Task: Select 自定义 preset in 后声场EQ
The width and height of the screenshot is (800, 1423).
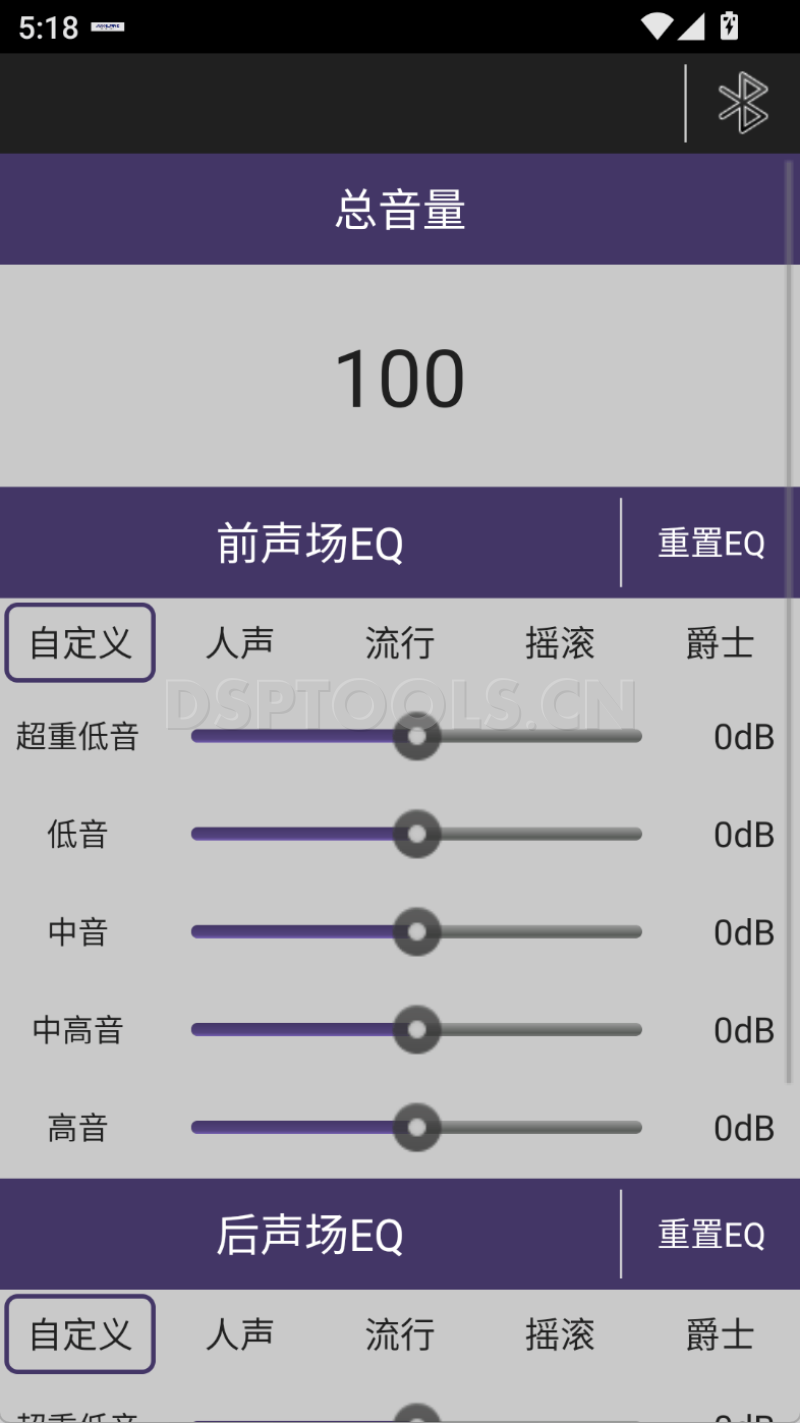Action: point(80,1334)
